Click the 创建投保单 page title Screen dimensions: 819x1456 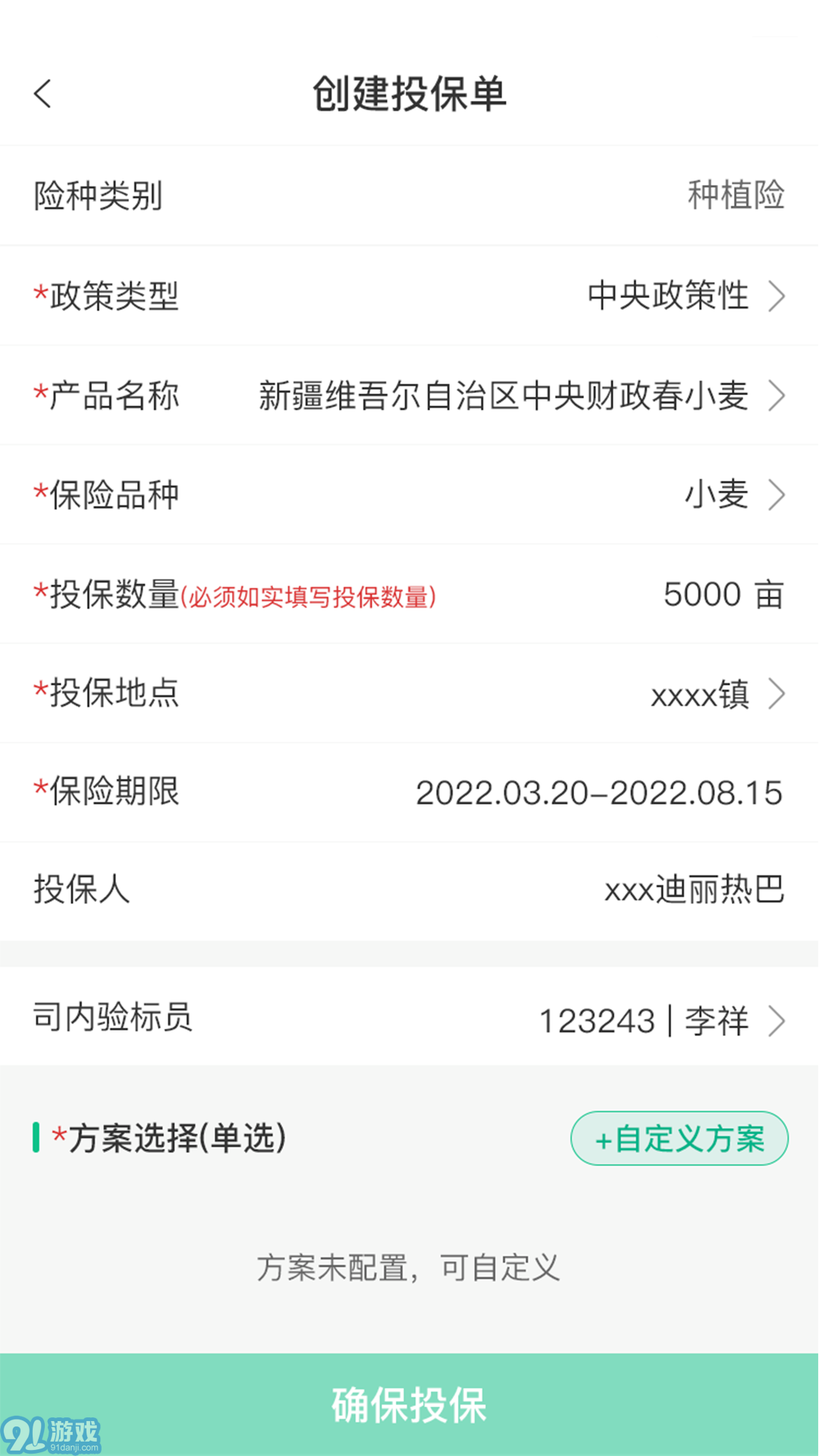pos(409,94)
